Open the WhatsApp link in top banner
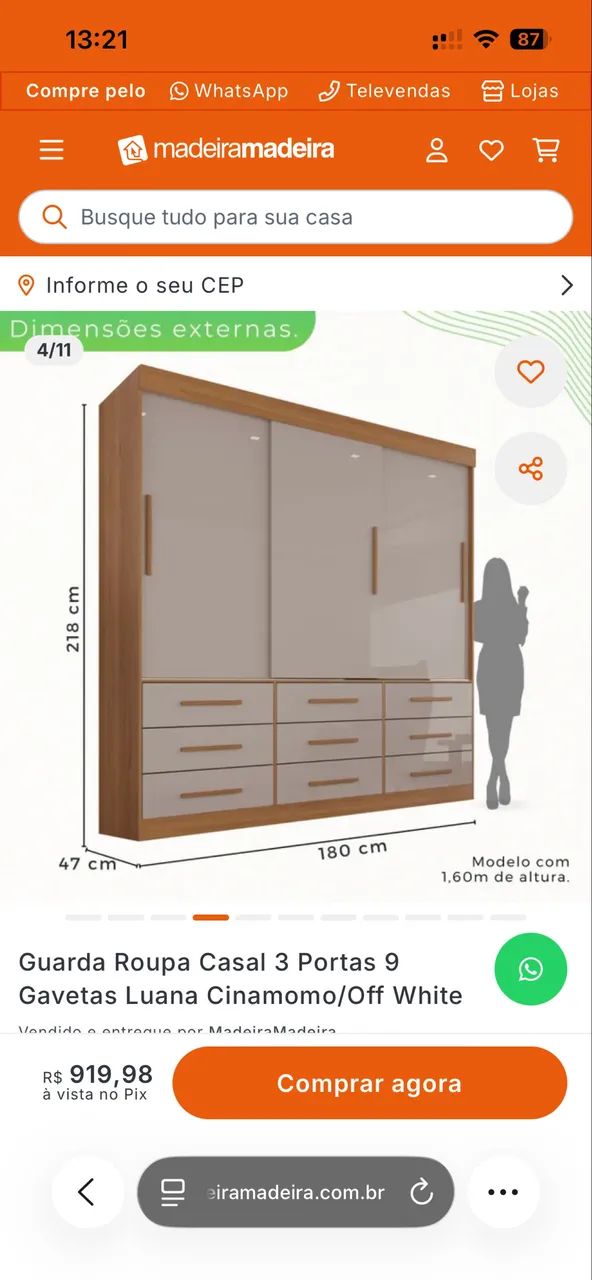The width and height of the screenshot is (592, 1280). [x=229, y=91]
